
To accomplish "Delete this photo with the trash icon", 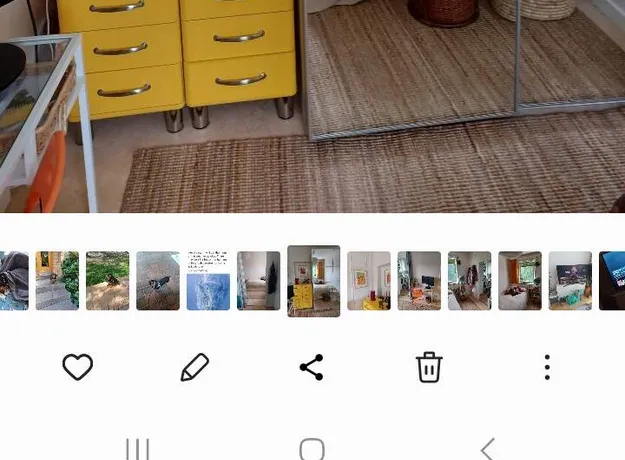I will [429, 367].
